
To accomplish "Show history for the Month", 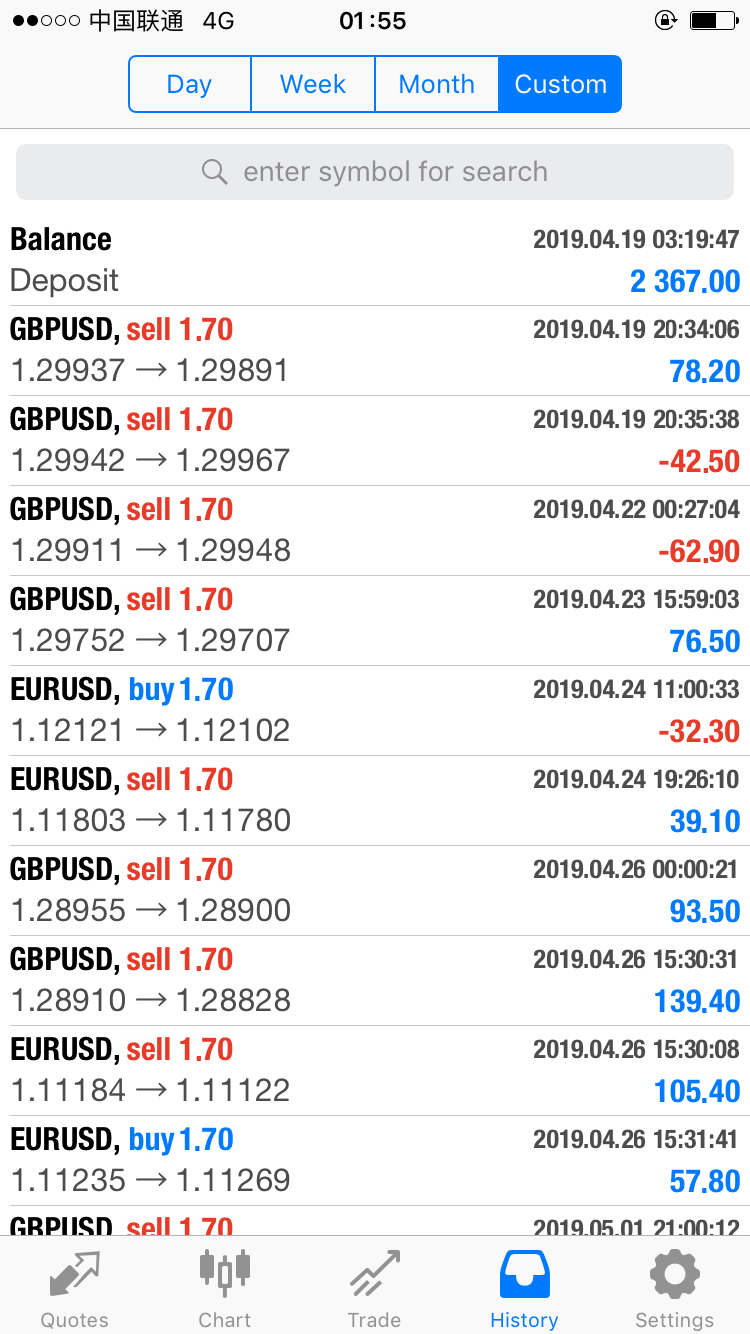I will point(437,84).
